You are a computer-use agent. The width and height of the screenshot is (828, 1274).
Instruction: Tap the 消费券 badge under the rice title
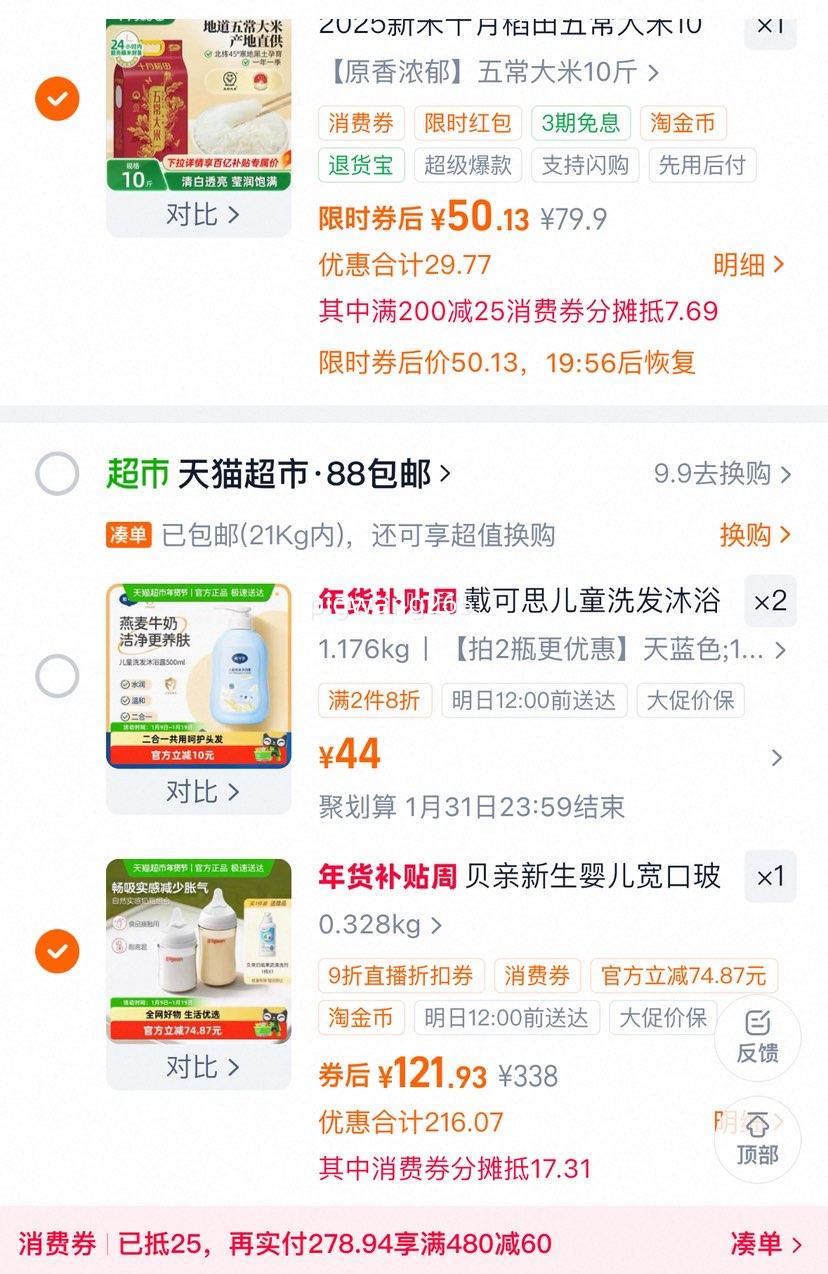tap(361, 124)
